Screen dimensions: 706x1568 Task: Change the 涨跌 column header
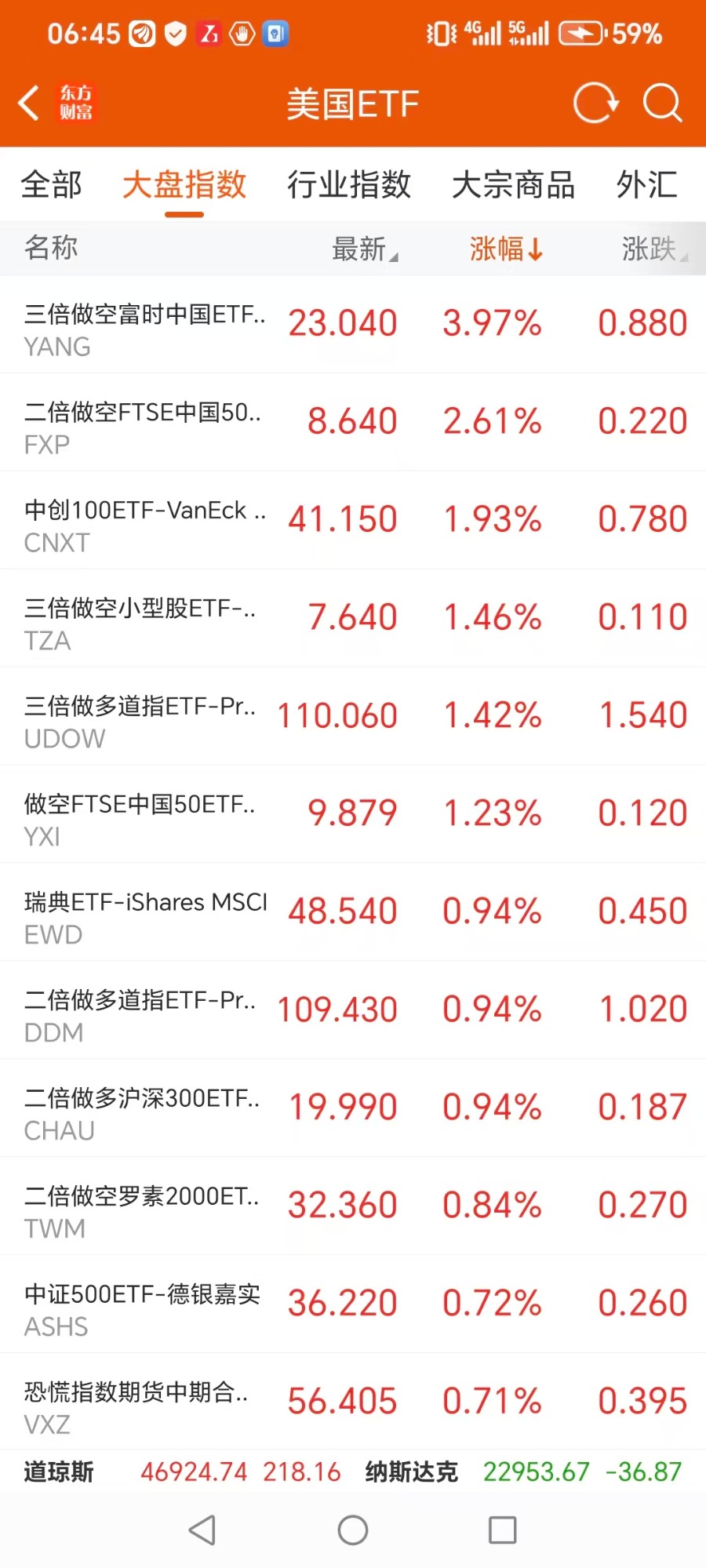[x=653, y=249]
